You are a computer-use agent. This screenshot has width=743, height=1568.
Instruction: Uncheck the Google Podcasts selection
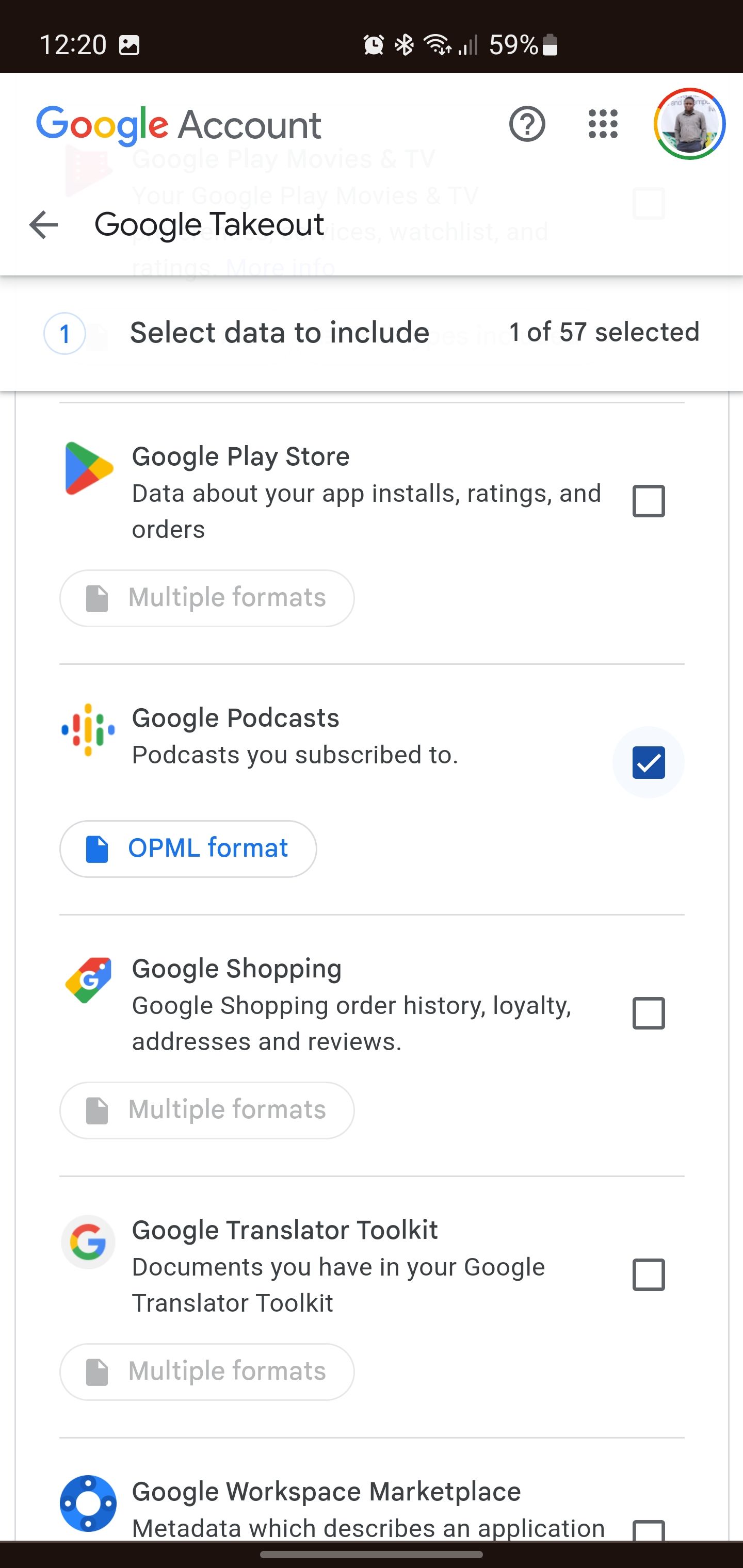click(648, 762)
